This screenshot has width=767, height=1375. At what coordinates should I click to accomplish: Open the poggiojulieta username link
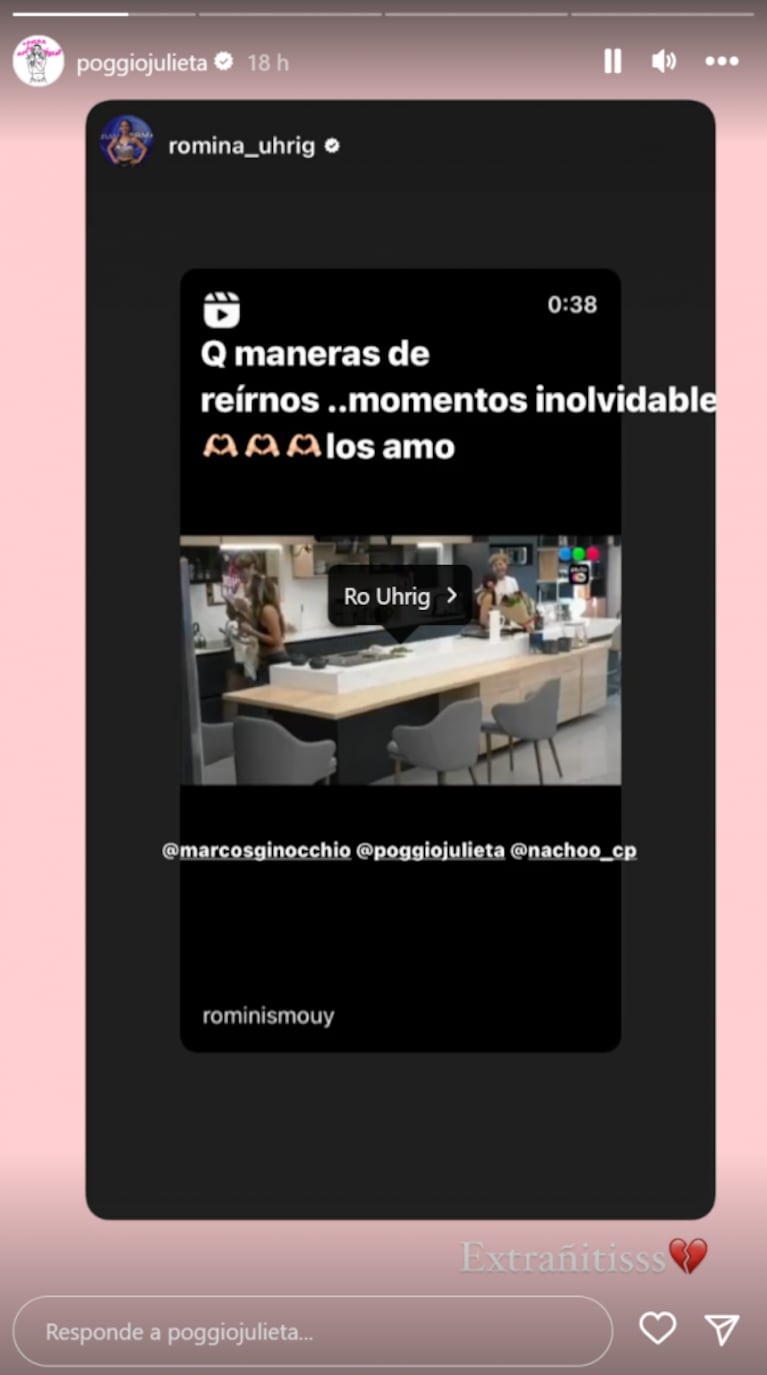point(142,62)
